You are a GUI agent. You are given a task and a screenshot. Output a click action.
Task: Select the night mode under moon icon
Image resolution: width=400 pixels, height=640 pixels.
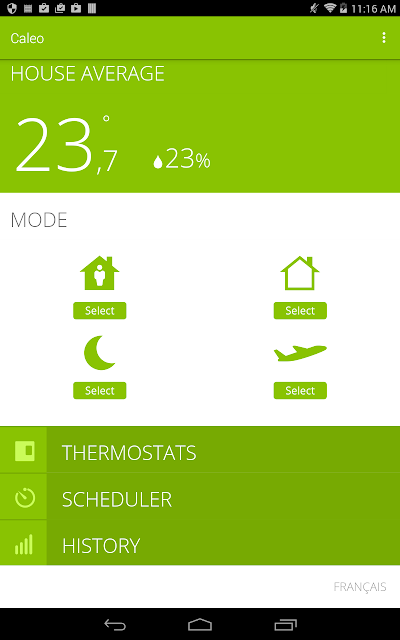click(x=100, y=391)
